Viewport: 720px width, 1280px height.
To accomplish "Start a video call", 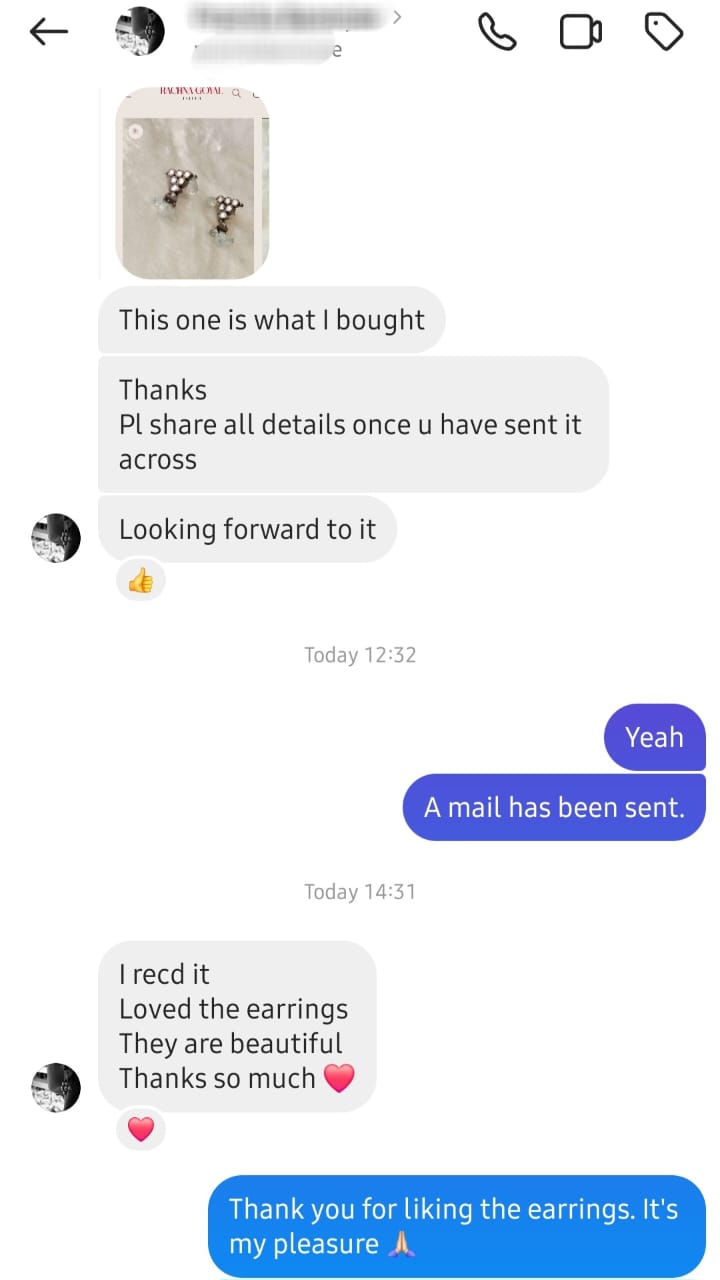I will click(x=580, y=33).
